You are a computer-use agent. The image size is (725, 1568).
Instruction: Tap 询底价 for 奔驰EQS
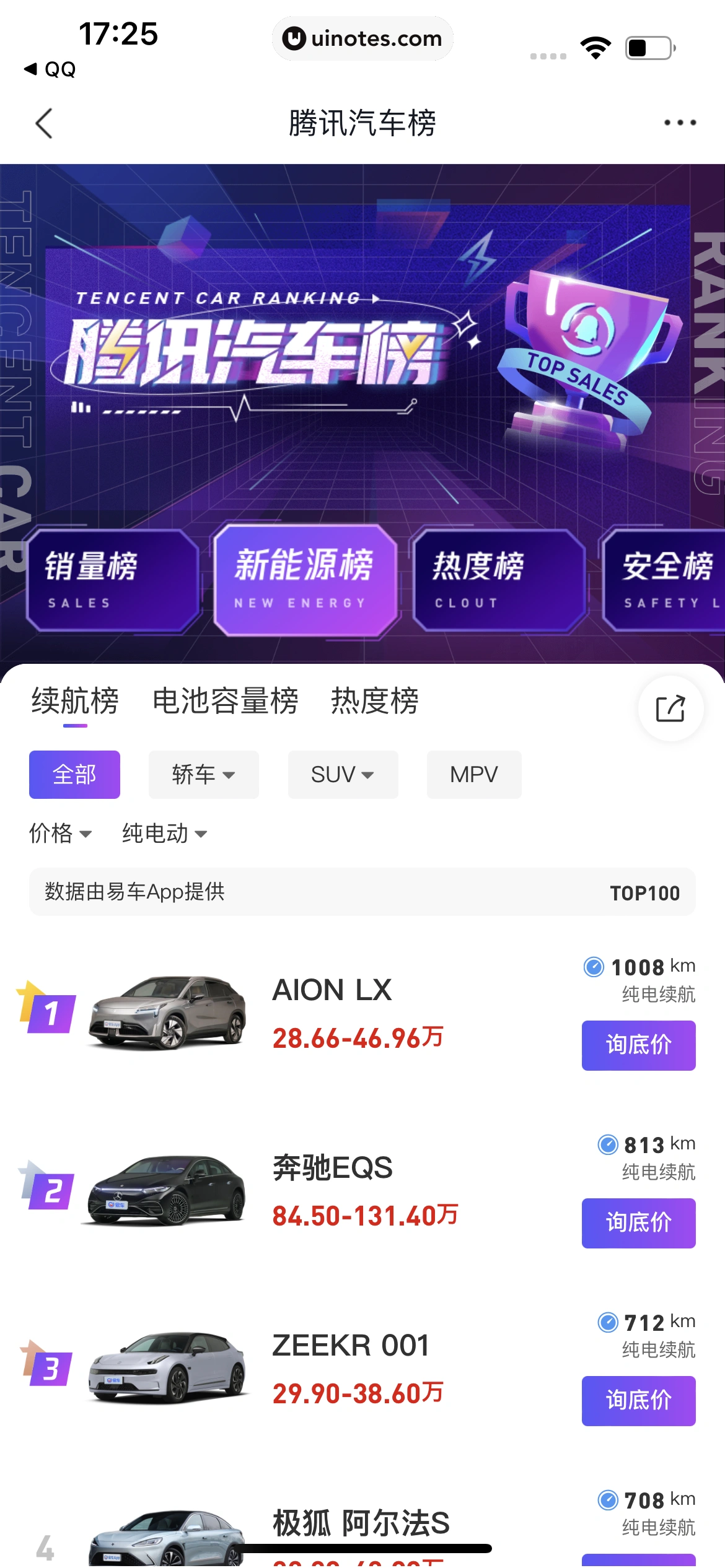(x=638, y=1223)
